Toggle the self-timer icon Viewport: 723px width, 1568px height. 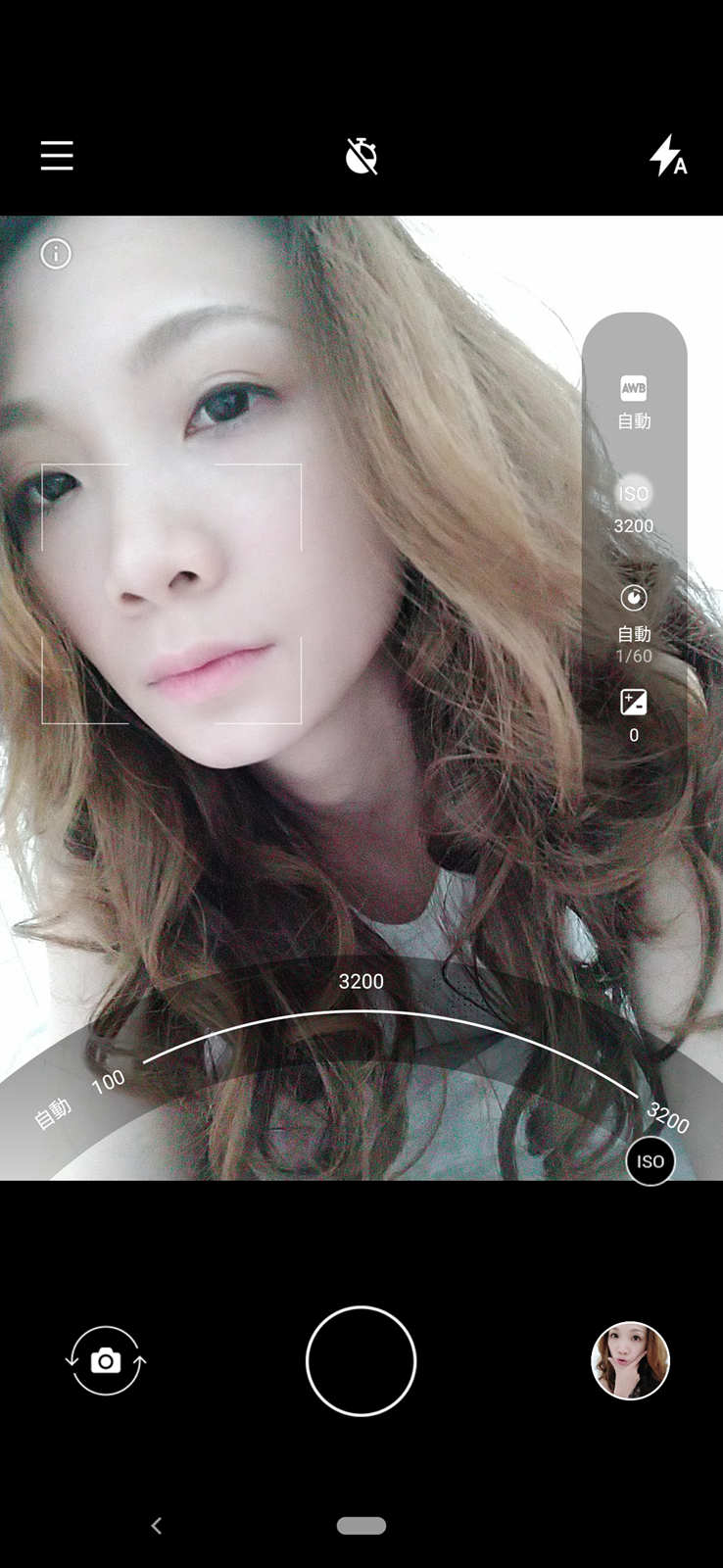click(x=361, y=156)
